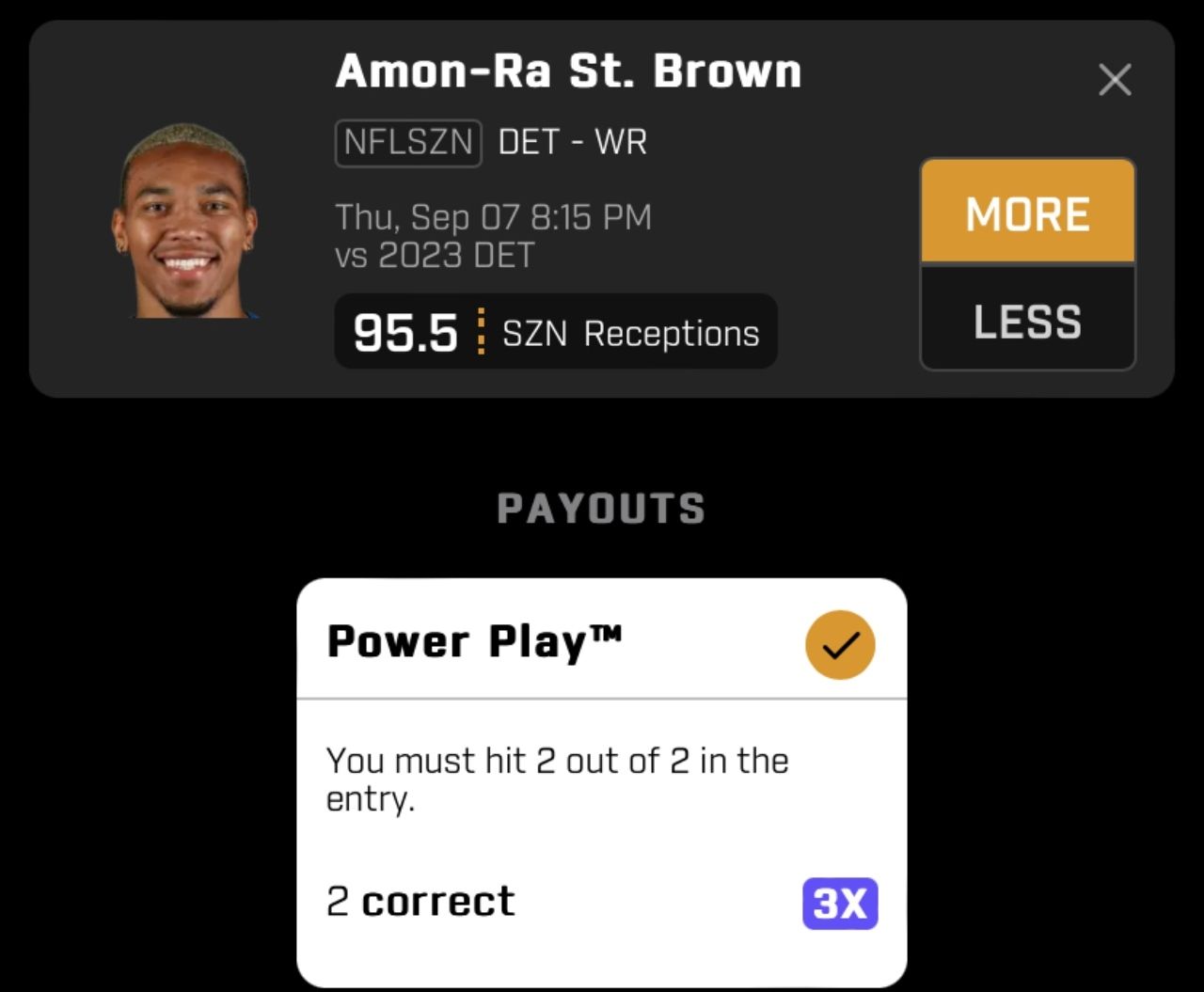Choose LESS for 95.5 receptions

click(x=1027, y=321)
